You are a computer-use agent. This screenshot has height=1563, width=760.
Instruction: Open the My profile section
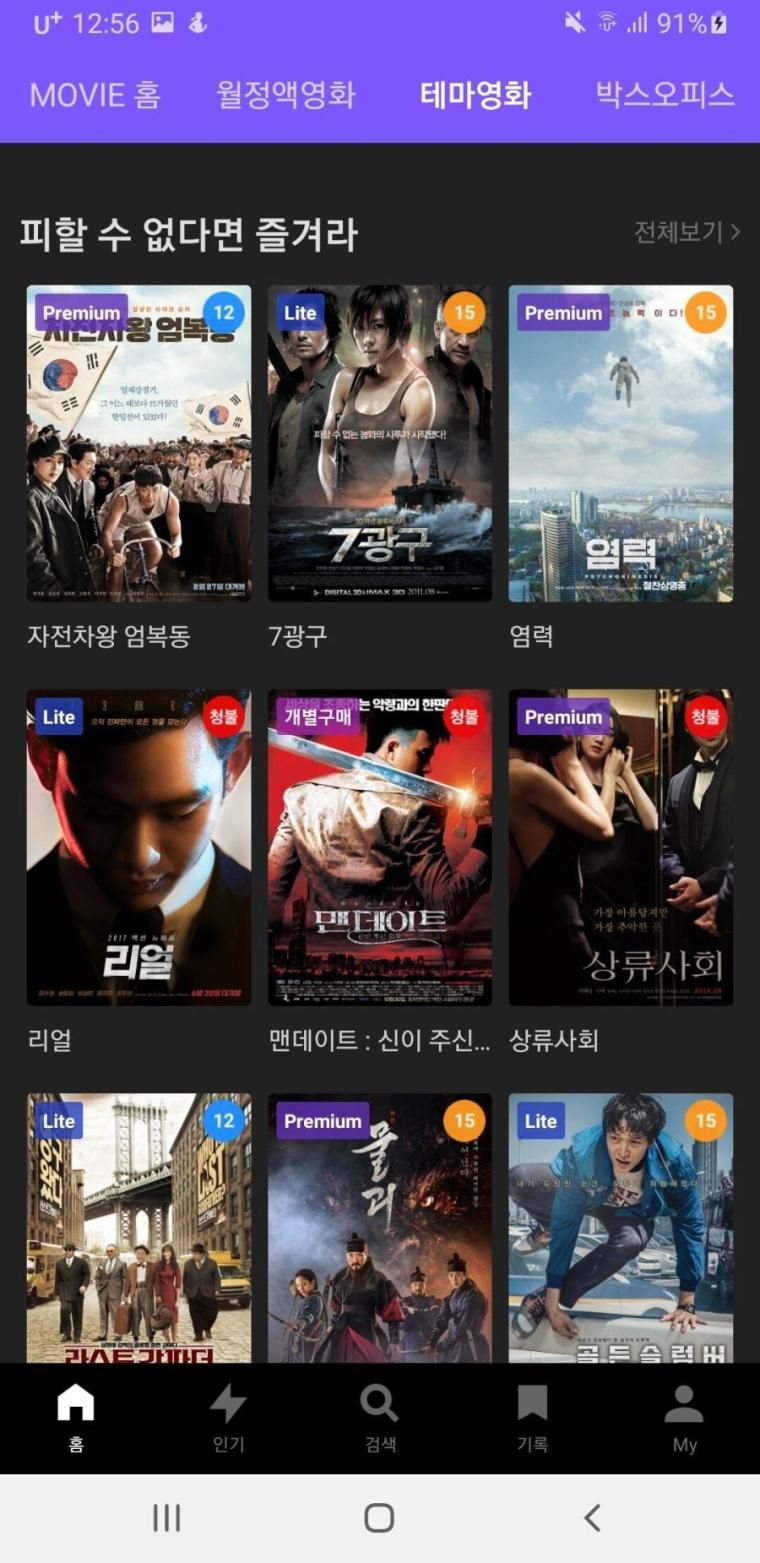(684, 1417)
